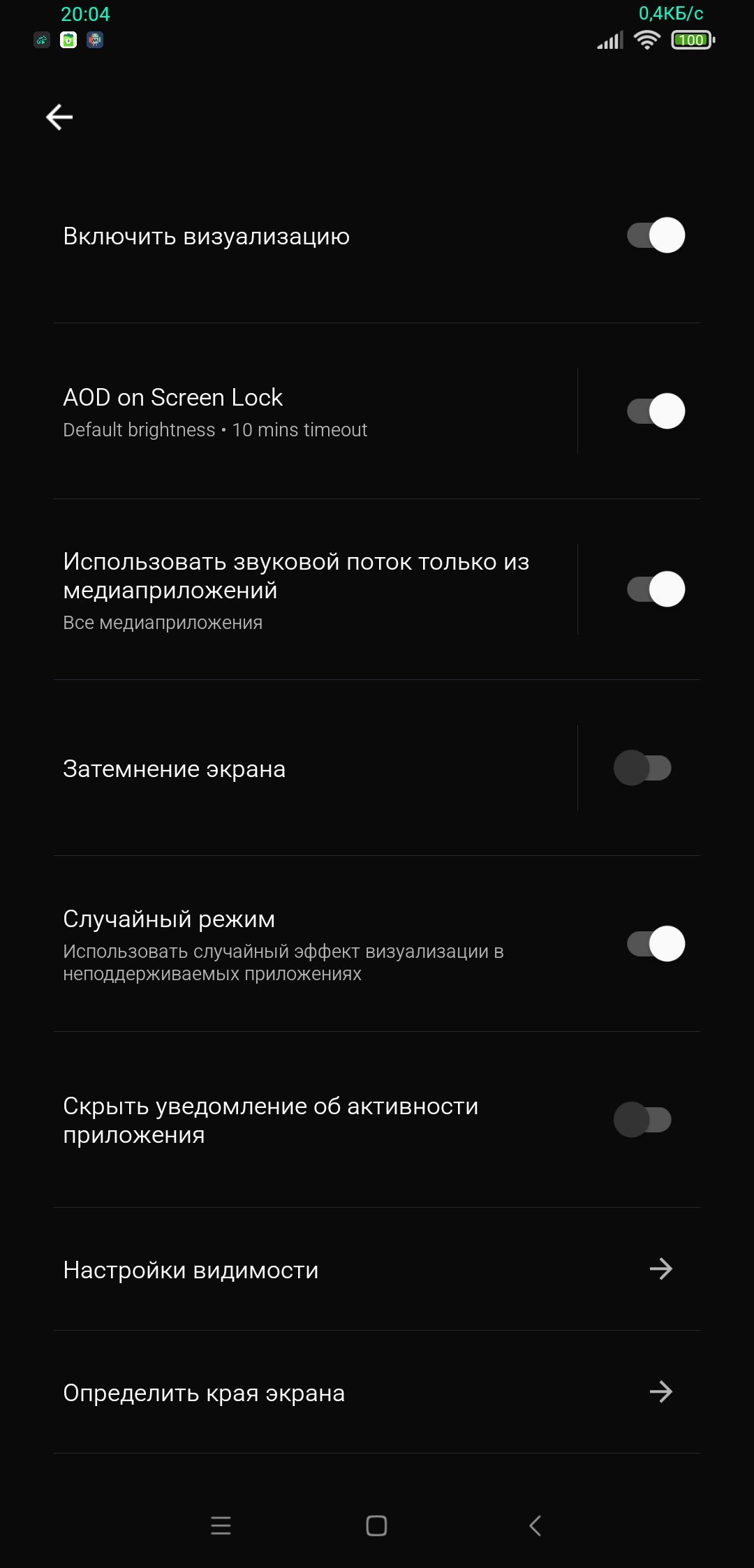Disable the AOD on Screen Lock switch
This screenshot has width=754, height=1568.
tap(656, 411)
